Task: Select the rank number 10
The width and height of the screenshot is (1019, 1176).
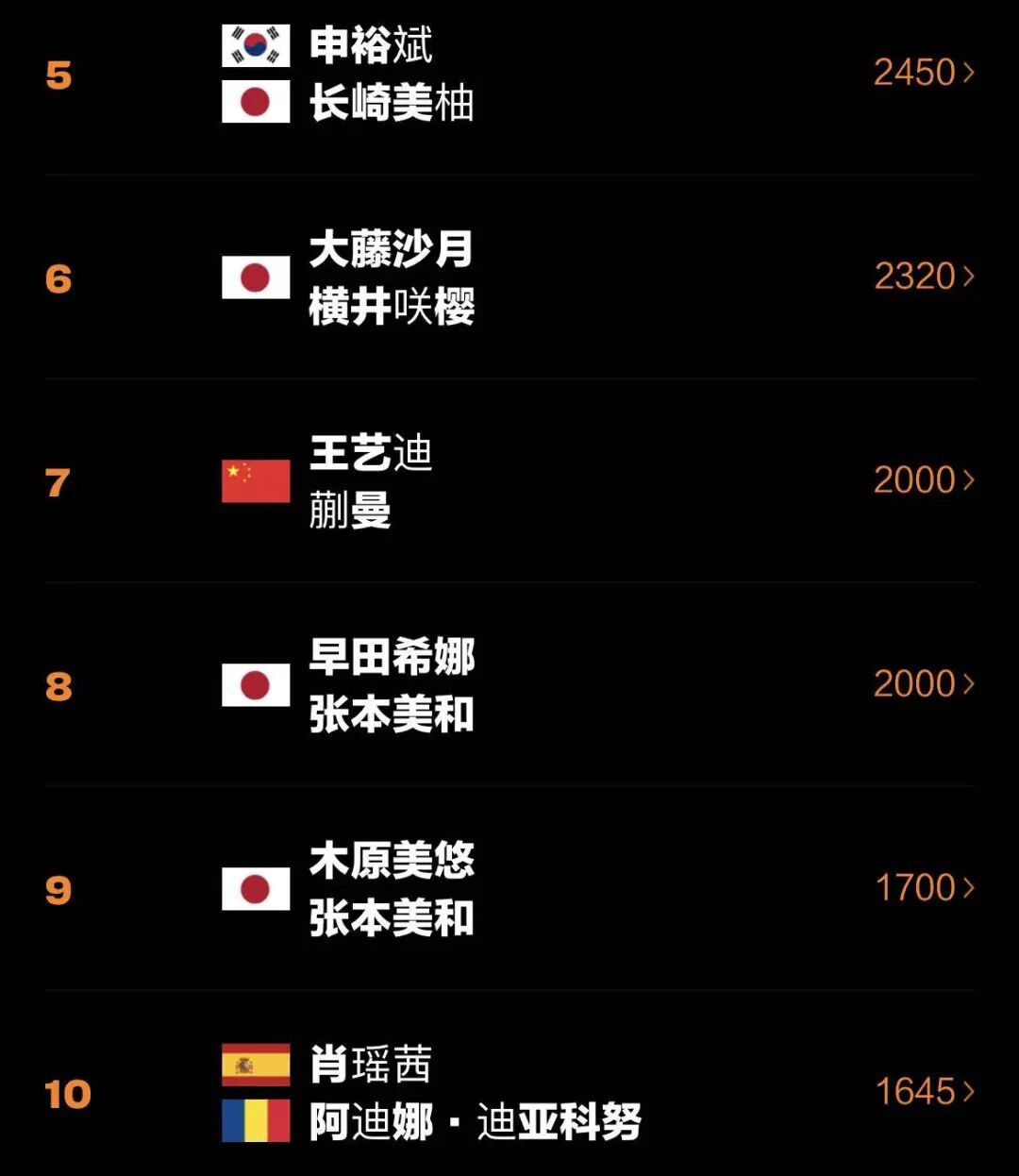Action: click(68, 1092)
